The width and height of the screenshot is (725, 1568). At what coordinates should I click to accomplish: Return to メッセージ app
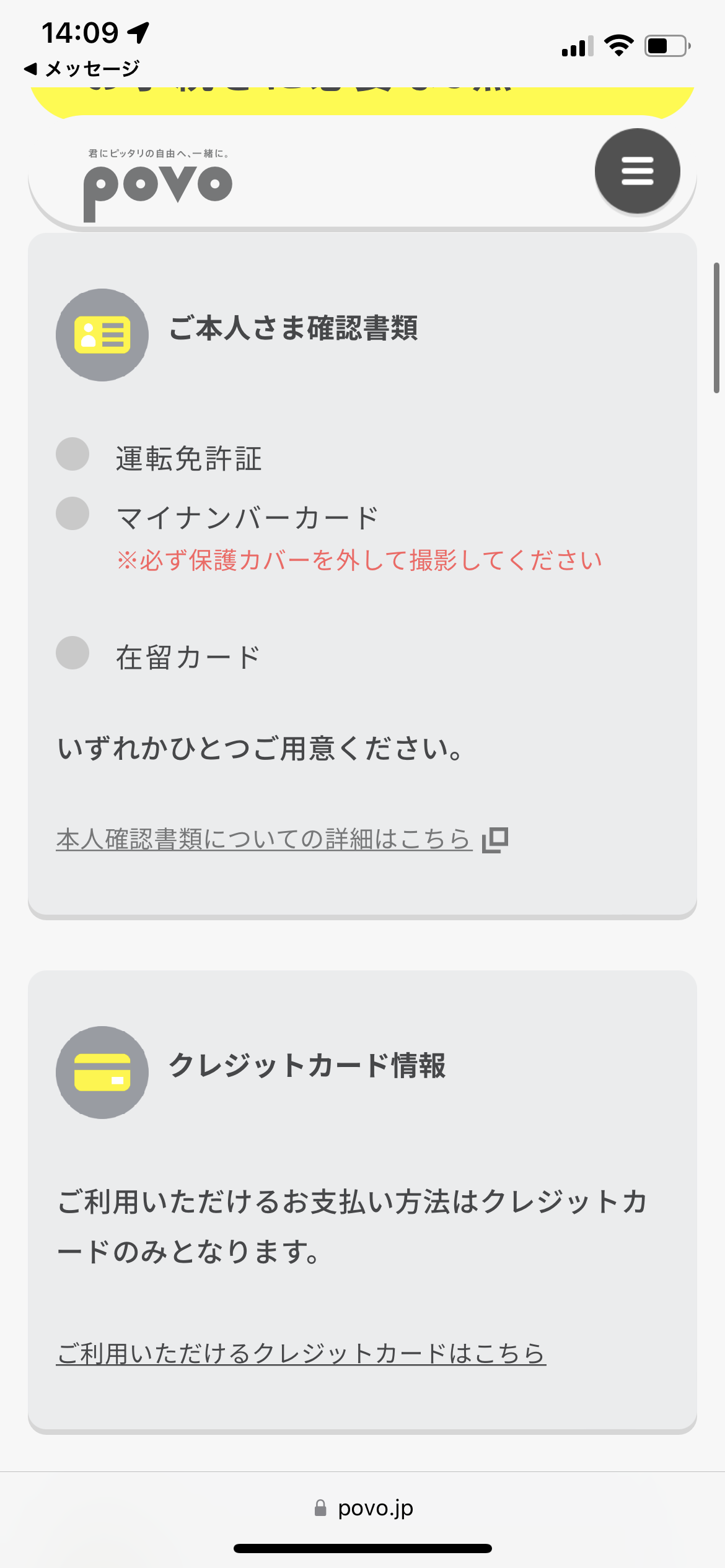pyautogui.click(x=82, y=69)
